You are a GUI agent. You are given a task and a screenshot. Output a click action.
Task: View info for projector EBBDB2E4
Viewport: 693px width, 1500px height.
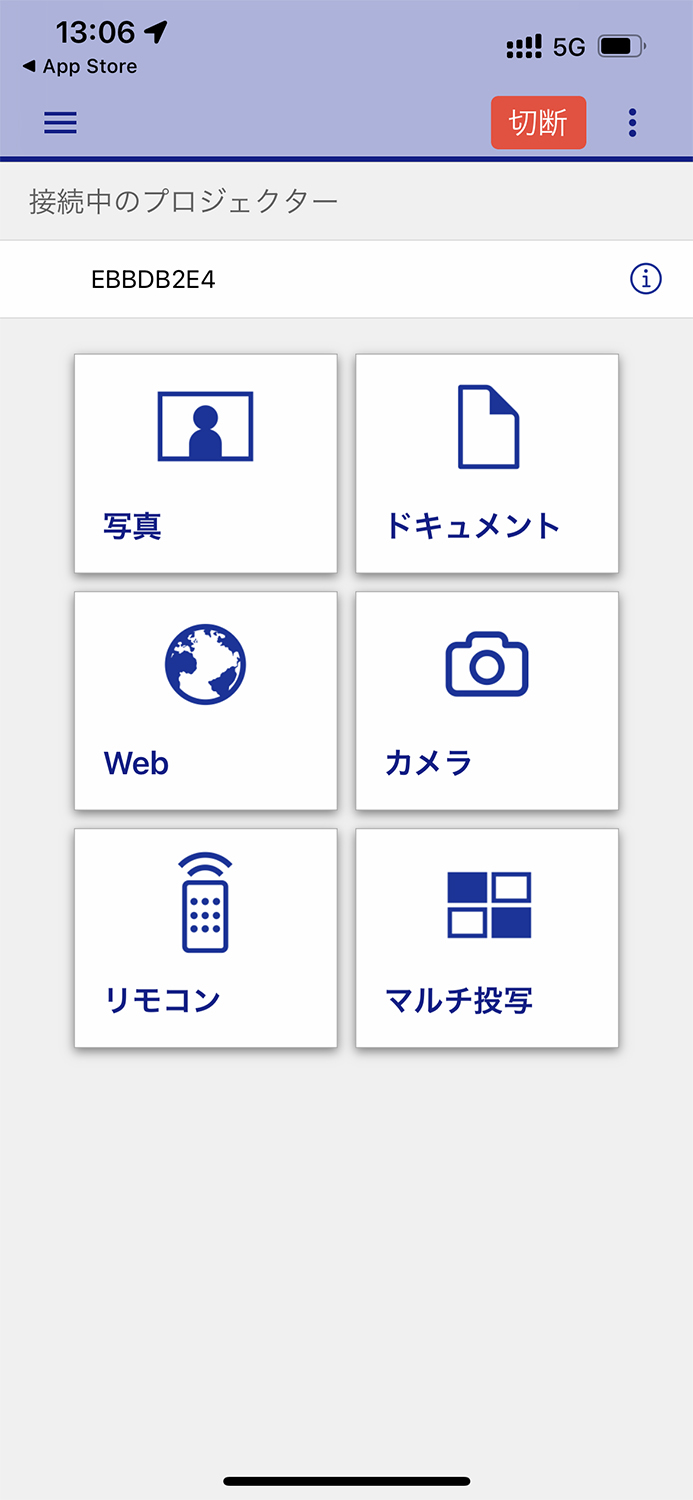646,280
